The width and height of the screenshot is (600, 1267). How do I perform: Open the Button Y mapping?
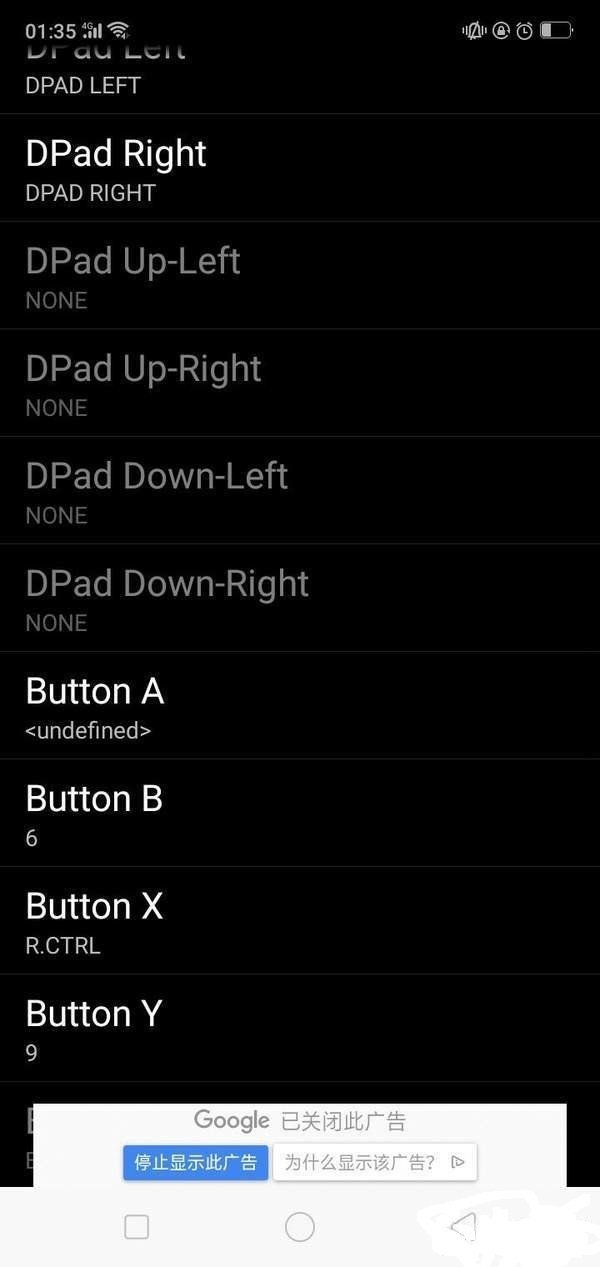(x=300, y=1028)
